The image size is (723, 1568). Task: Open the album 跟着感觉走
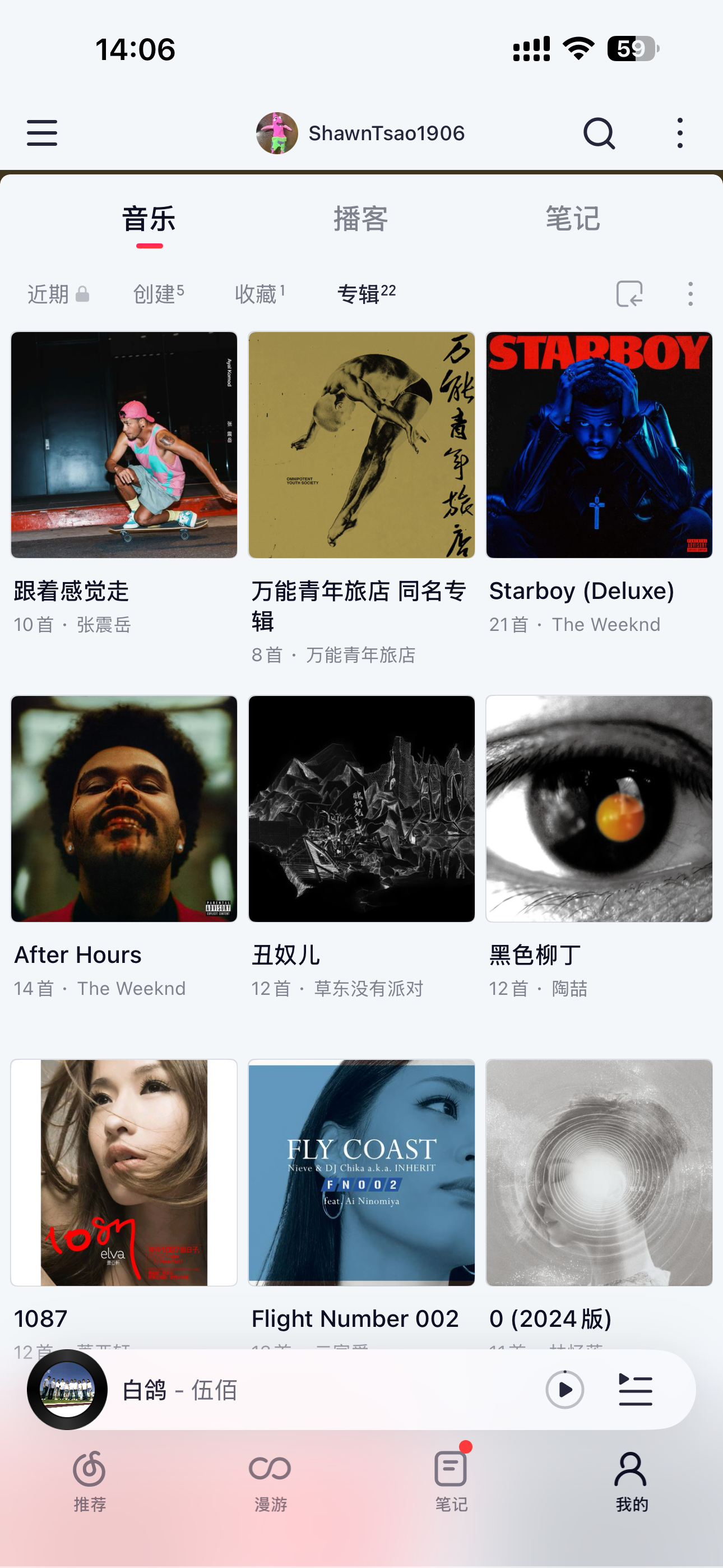124,445
